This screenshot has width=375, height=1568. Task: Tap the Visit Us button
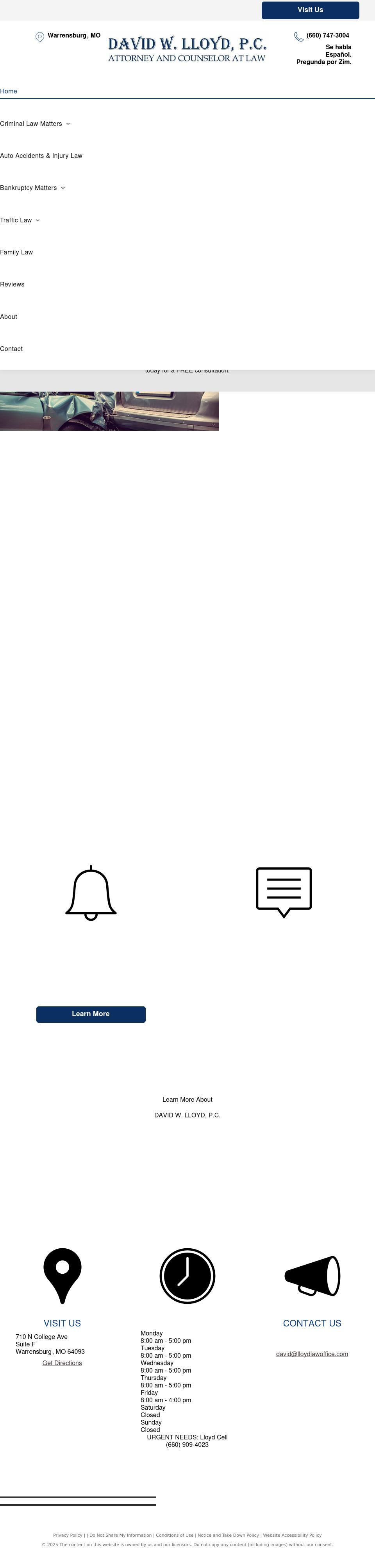pos(310,10)
